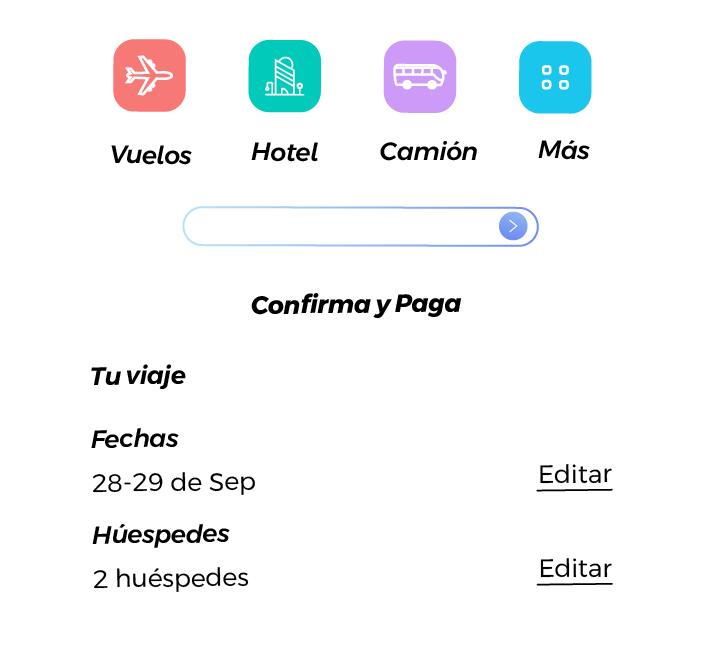Show more options with Más
This screenshot has width=705, height=649.
[555, 76]
